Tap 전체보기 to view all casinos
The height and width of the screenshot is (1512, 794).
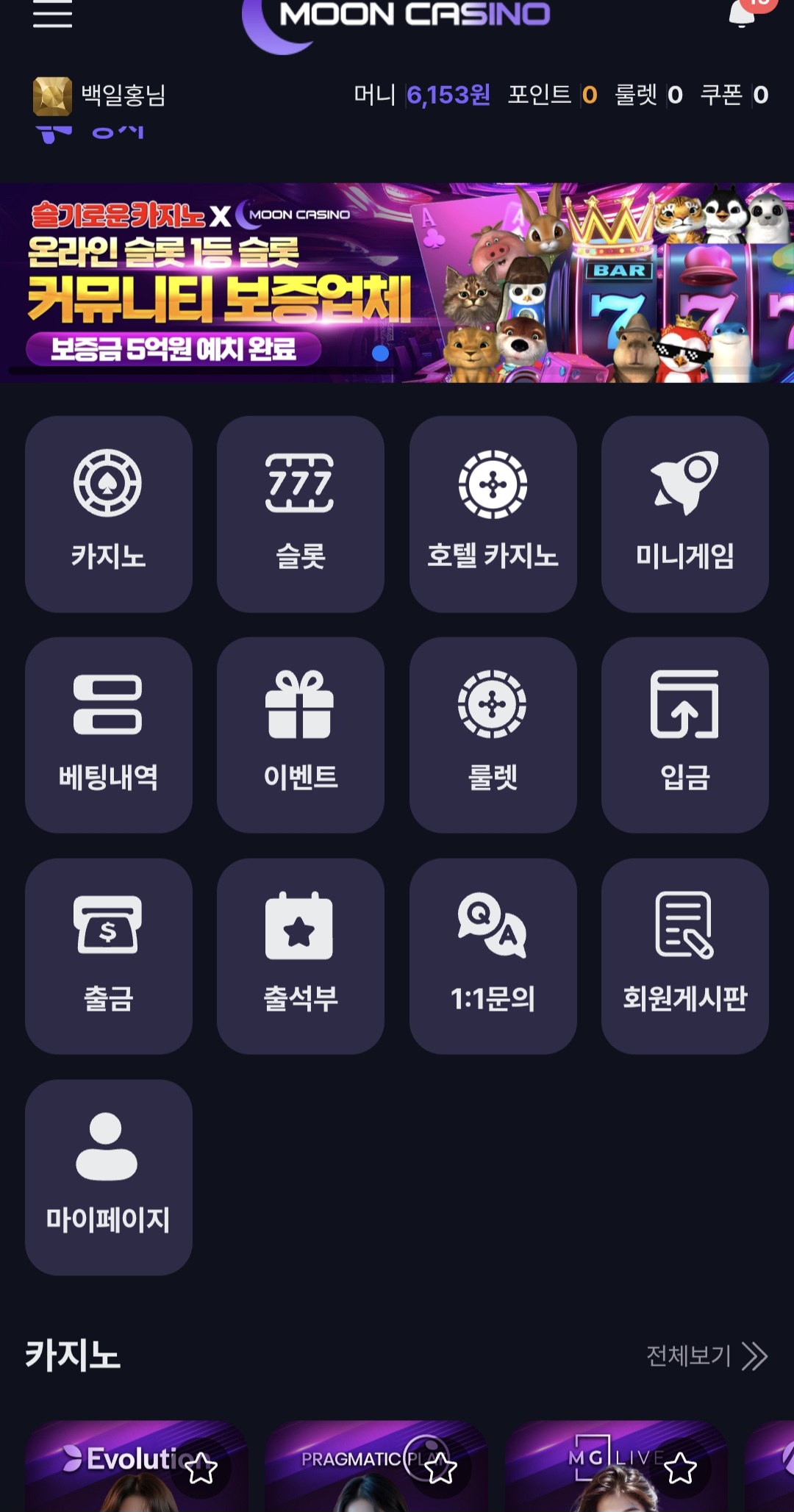click(706, 1356)
